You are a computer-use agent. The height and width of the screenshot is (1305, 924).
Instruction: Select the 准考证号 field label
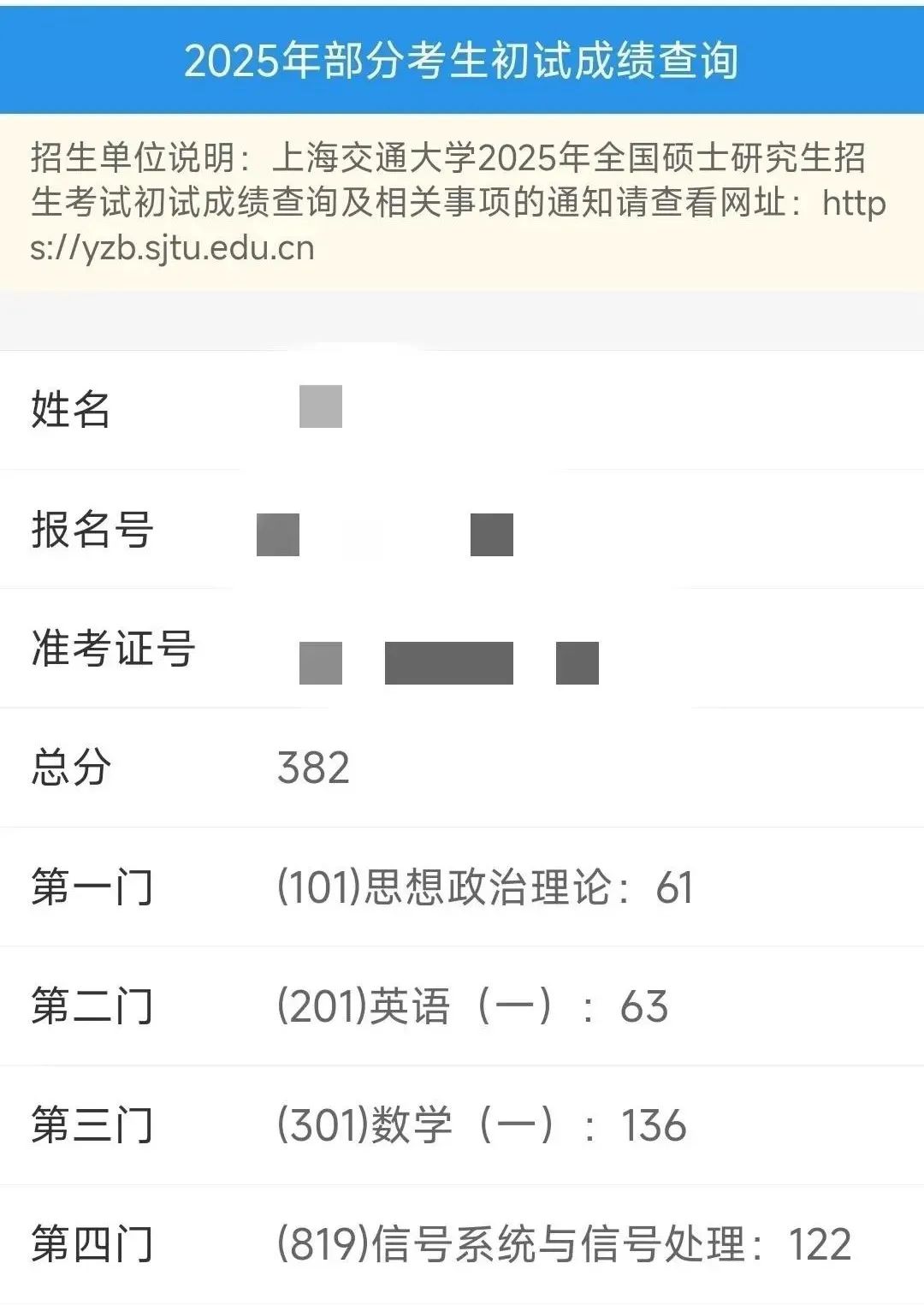tap(111, 651)
